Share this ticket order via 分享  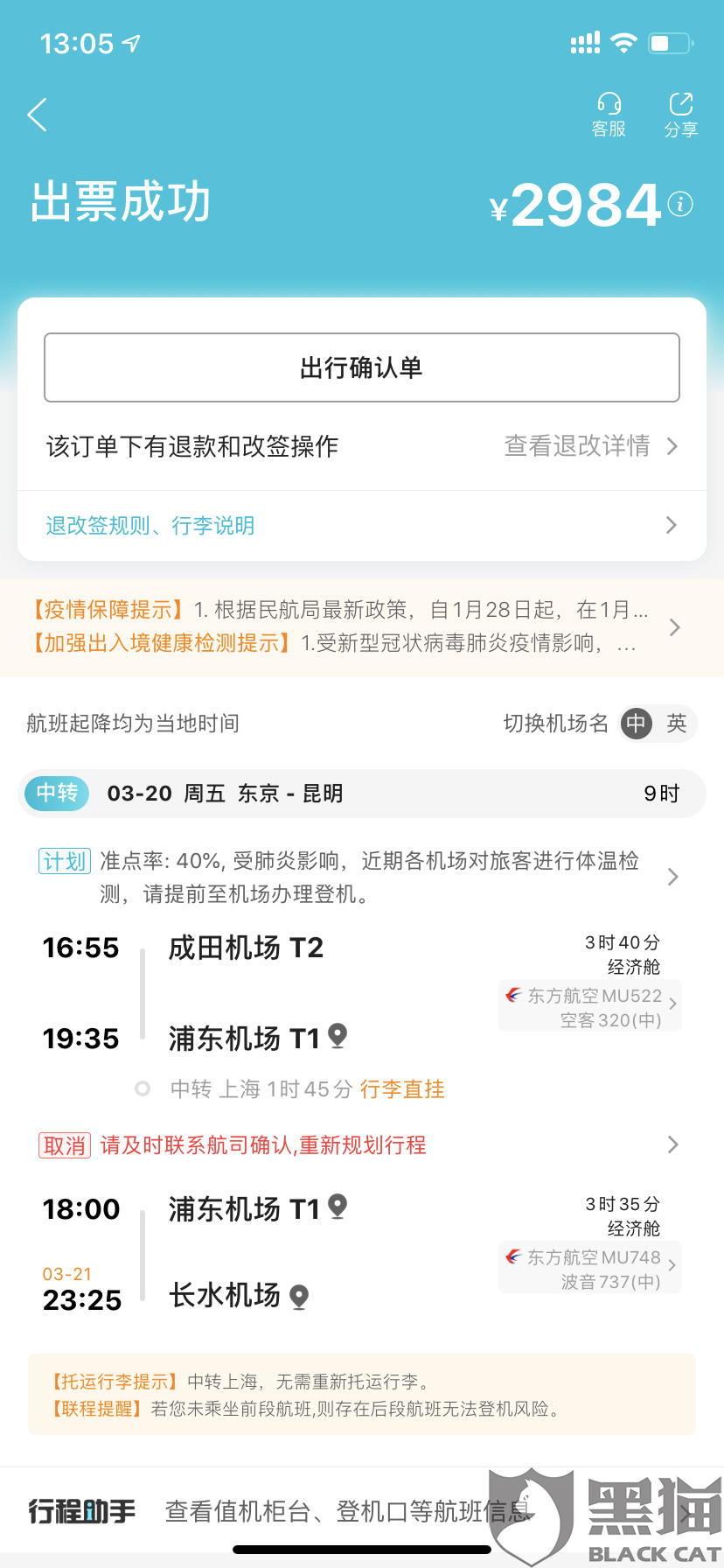click(x=680, y=115)
